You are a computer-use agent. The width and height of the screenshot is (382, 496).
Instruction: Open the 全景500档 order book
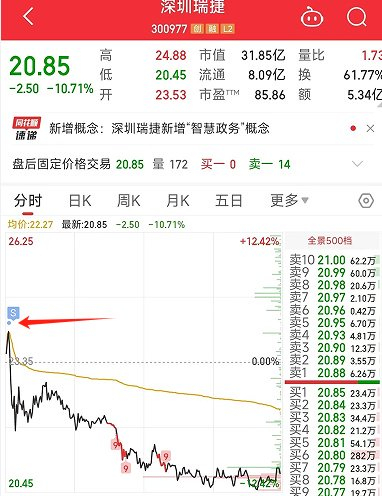329,241
